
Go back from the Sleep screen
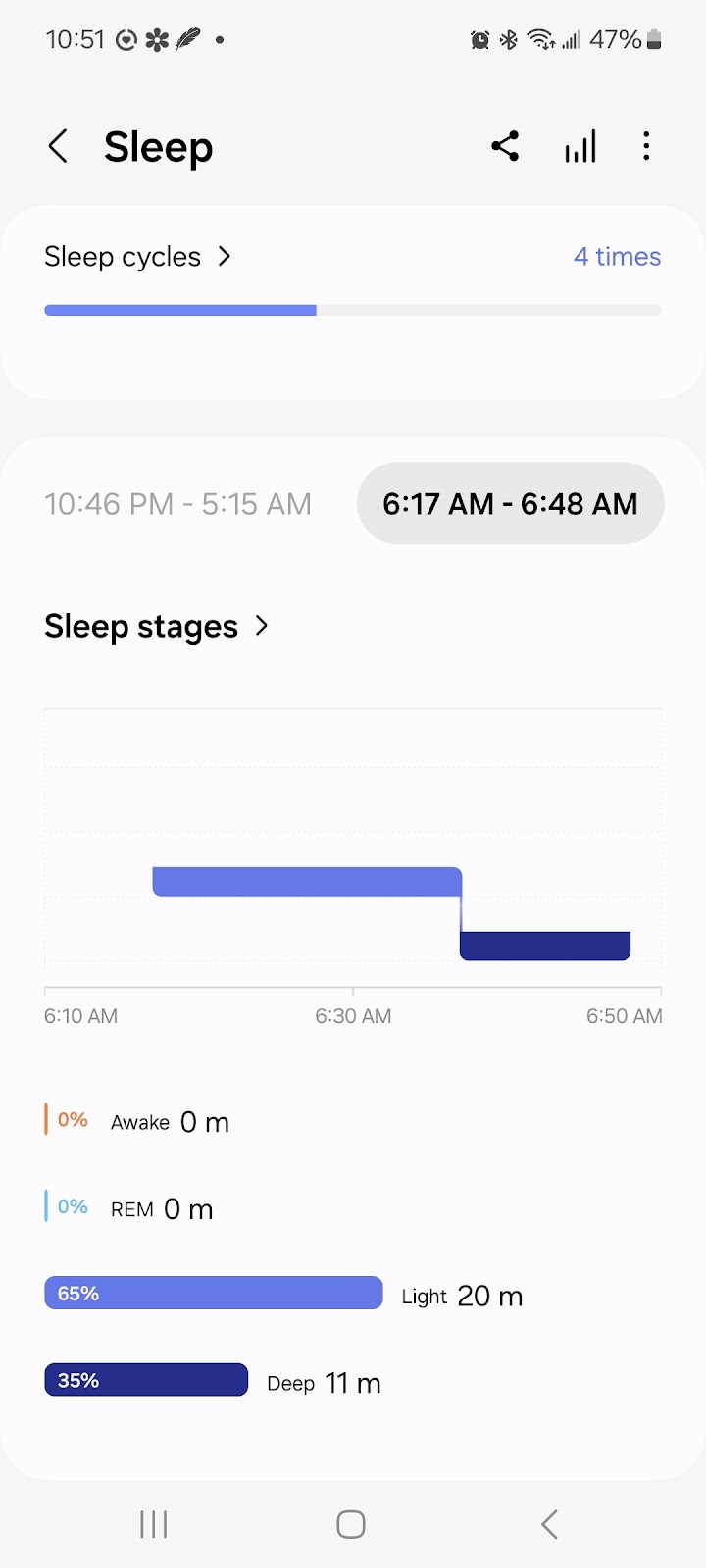[59, 147]
